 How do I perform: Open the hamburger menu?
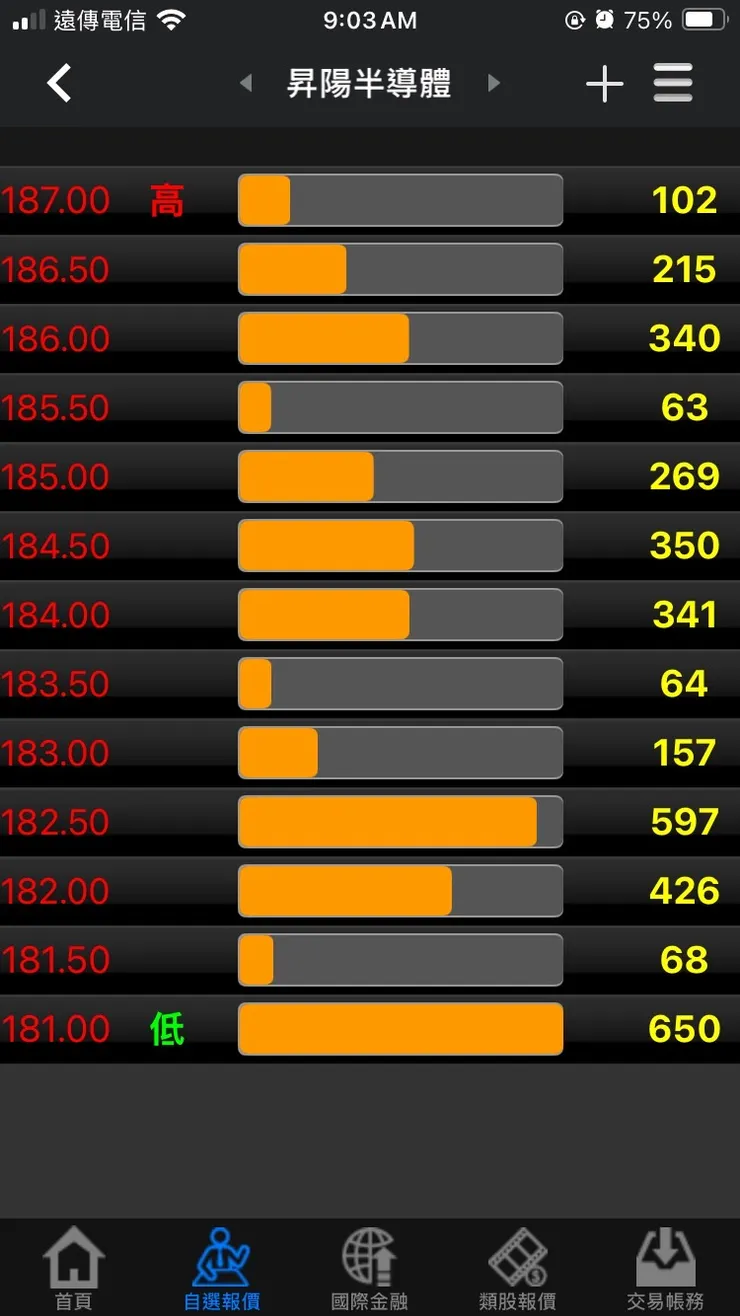(673, 84)
